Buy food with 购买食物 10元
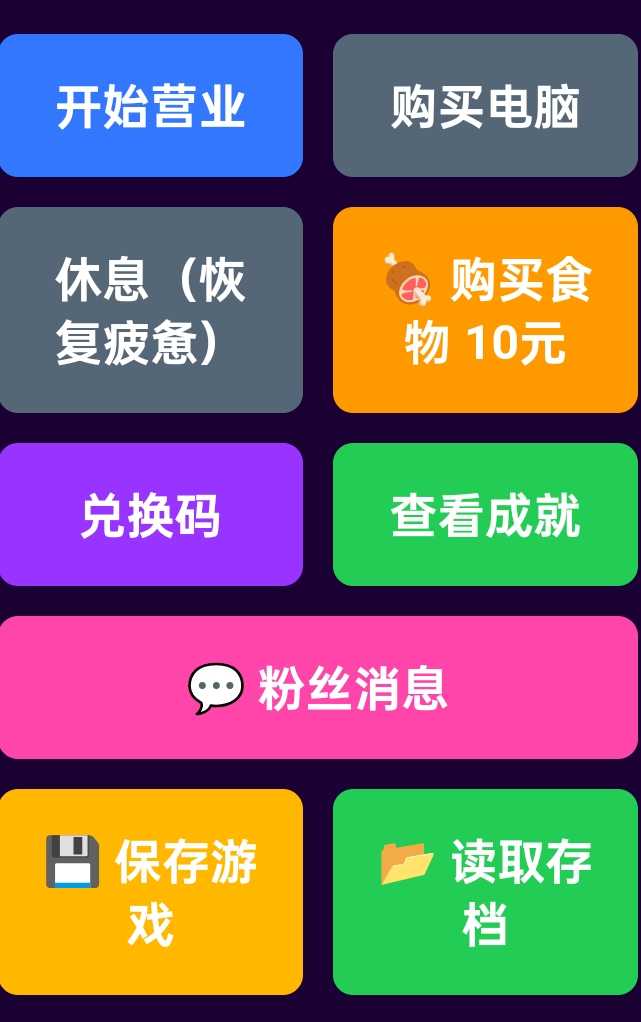Image resolution: width=641 pixels, height=1022 pixels. (x=485, y=310)
